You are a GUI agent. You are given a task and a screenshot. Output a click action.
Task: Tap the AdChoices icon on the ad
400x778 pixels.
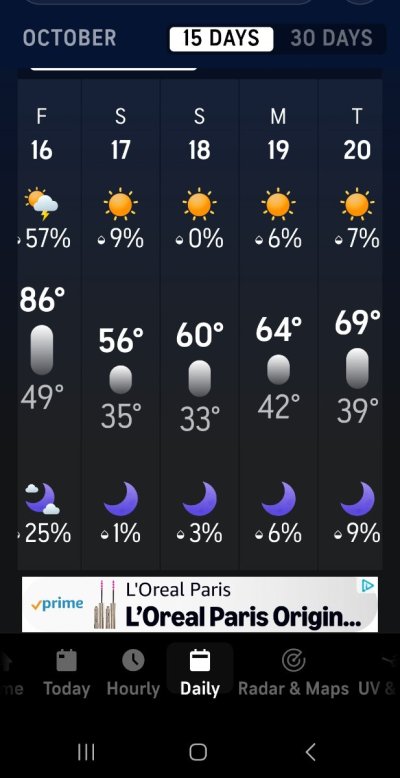pyautogui.click(x=367, y=586)
